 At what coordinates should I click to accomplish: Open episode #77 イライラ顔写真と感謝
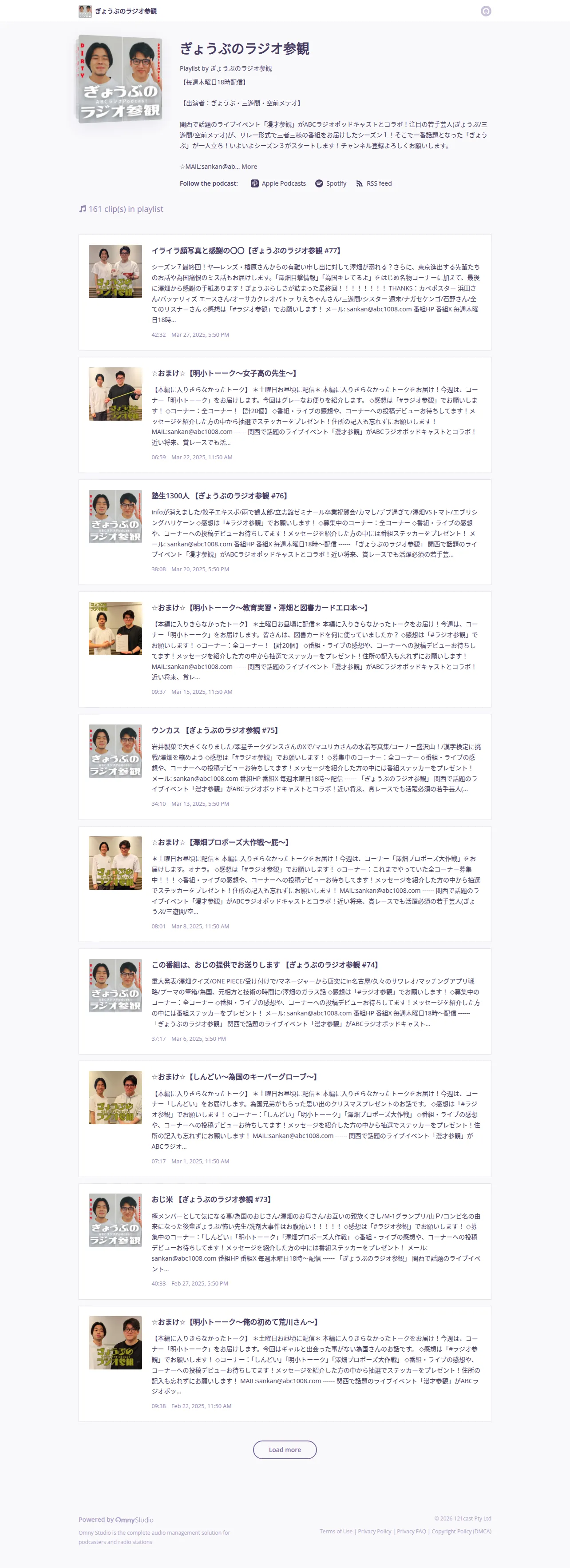coord(247,251)
